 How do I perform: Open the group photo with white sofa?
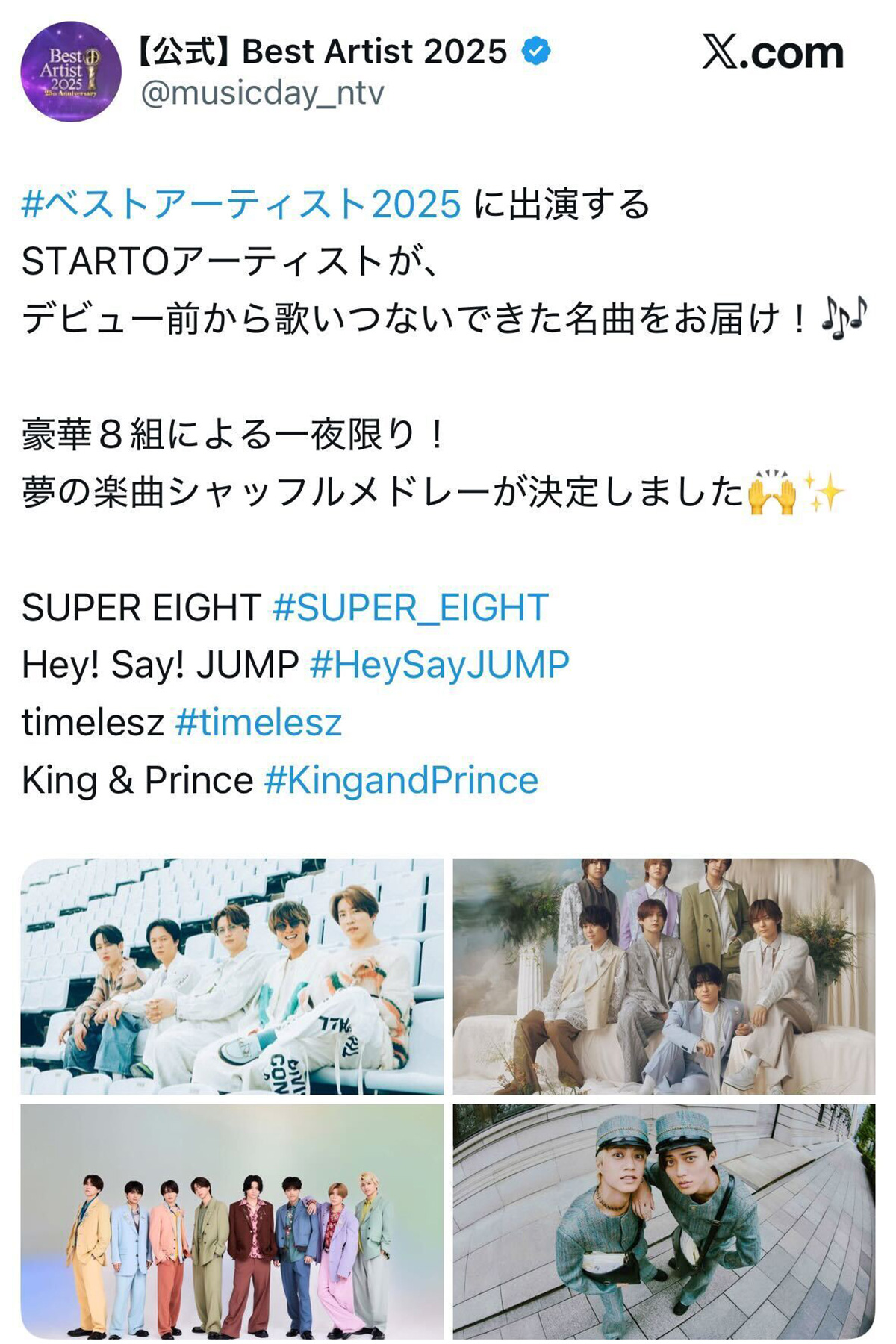663,976
